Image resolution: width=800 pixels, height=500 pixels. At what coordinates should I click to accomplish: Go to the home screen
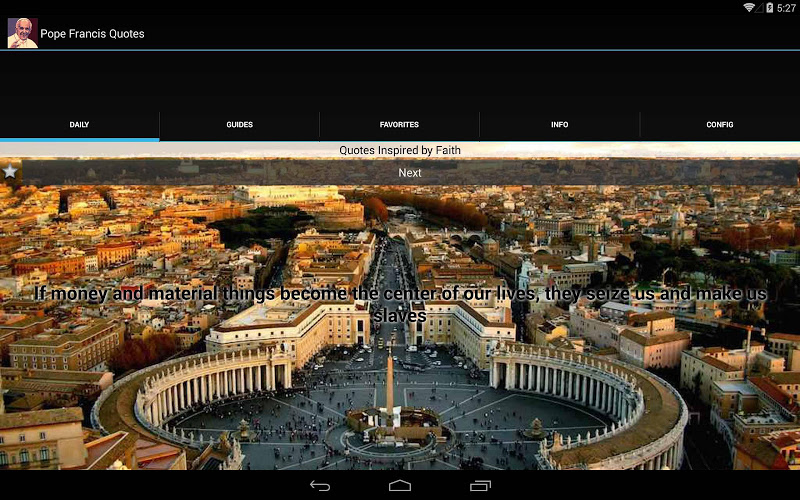click(x=400, y=486)
